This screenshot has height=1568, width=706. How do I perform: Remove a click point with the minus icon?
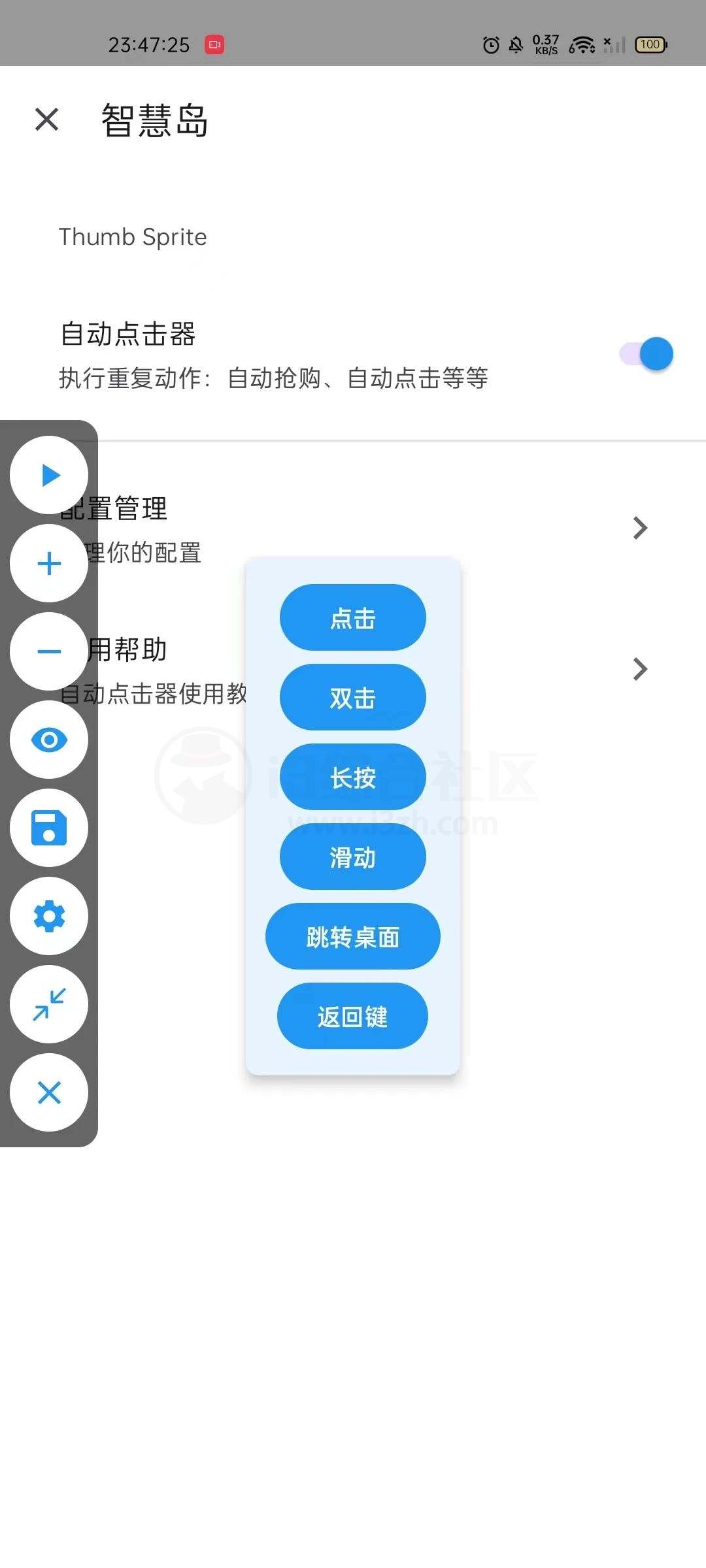[x=49, y=652]
